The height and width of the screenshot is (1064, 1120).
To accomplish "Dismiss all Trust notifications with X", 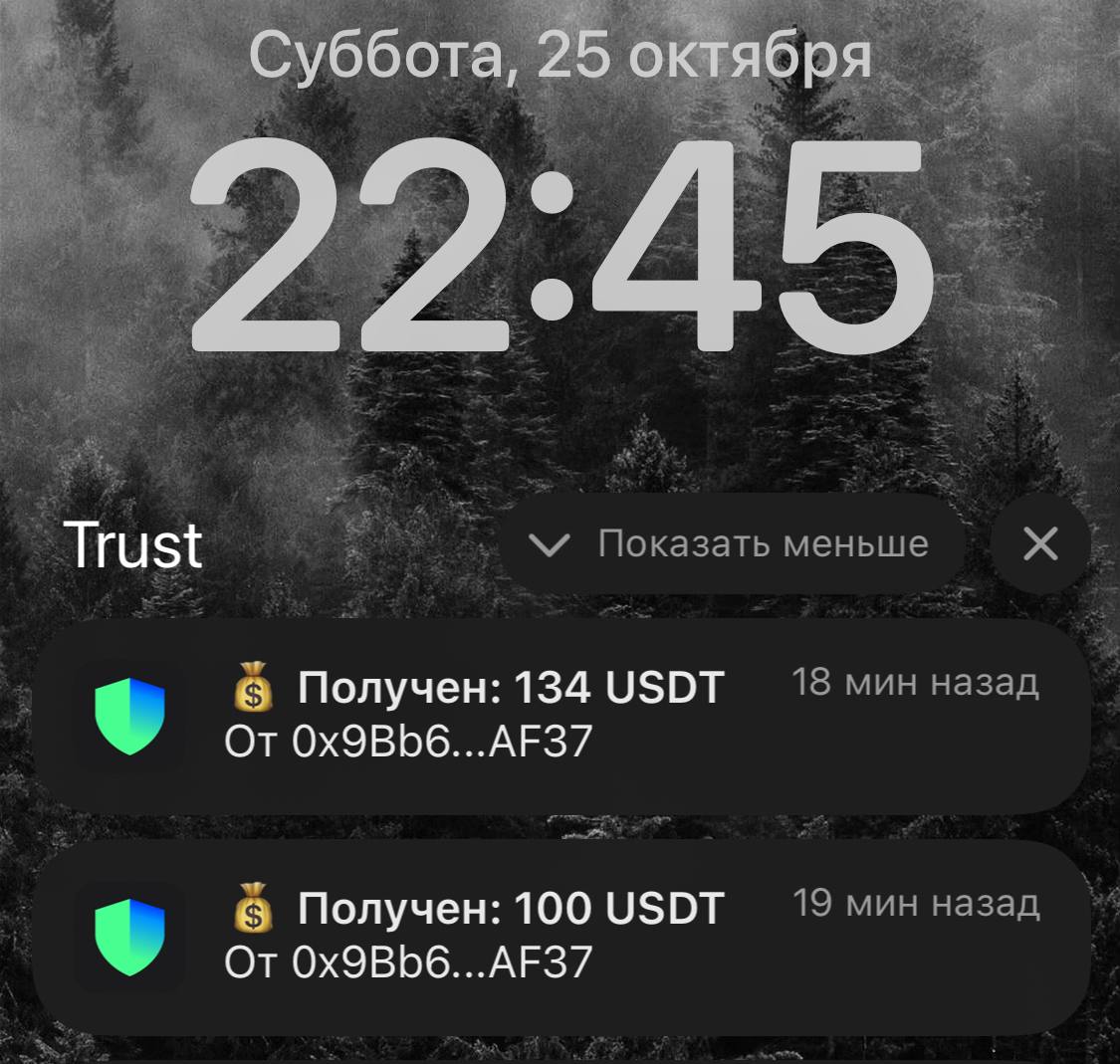I will (x=1040, y=544).
